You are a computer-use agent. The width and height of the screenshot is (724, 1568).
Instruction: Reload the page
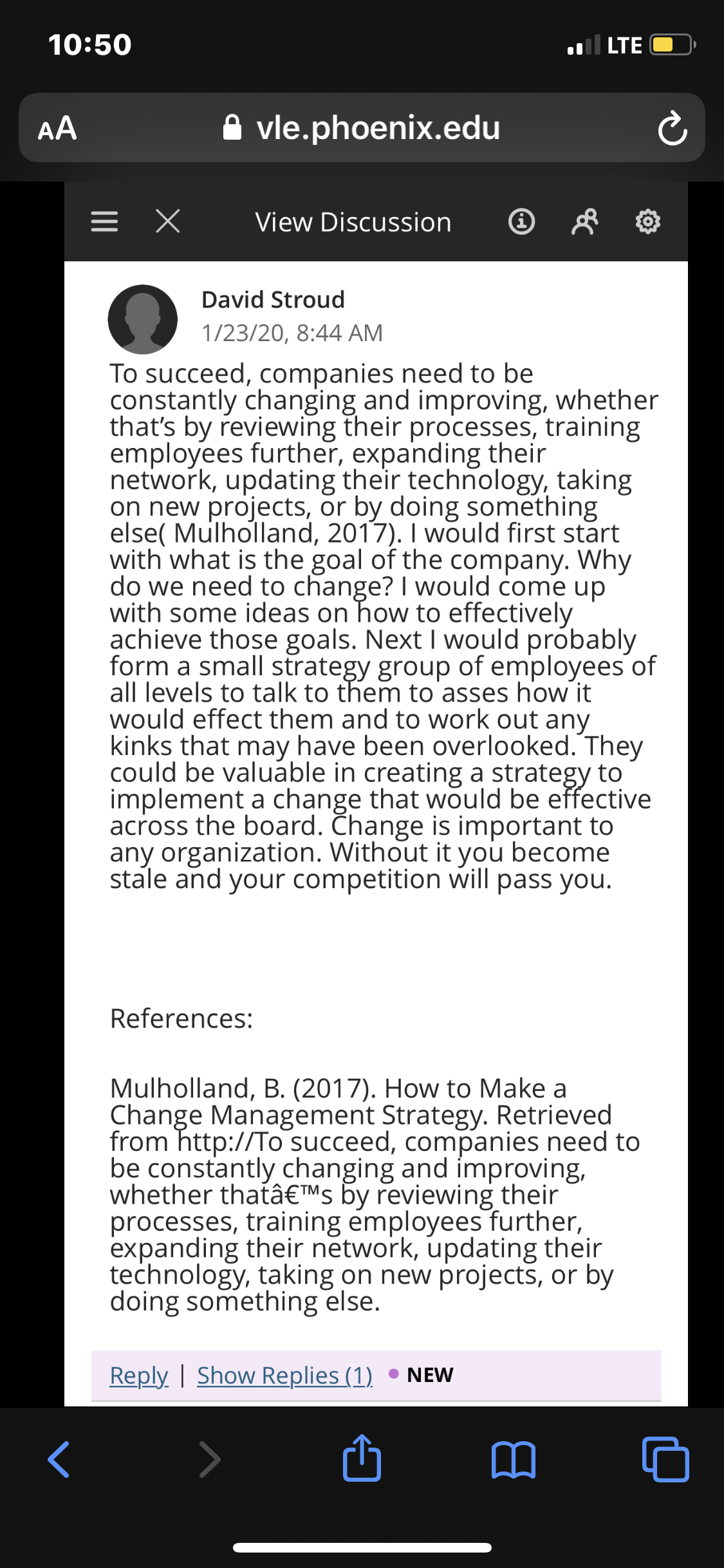tap(673, 128)
